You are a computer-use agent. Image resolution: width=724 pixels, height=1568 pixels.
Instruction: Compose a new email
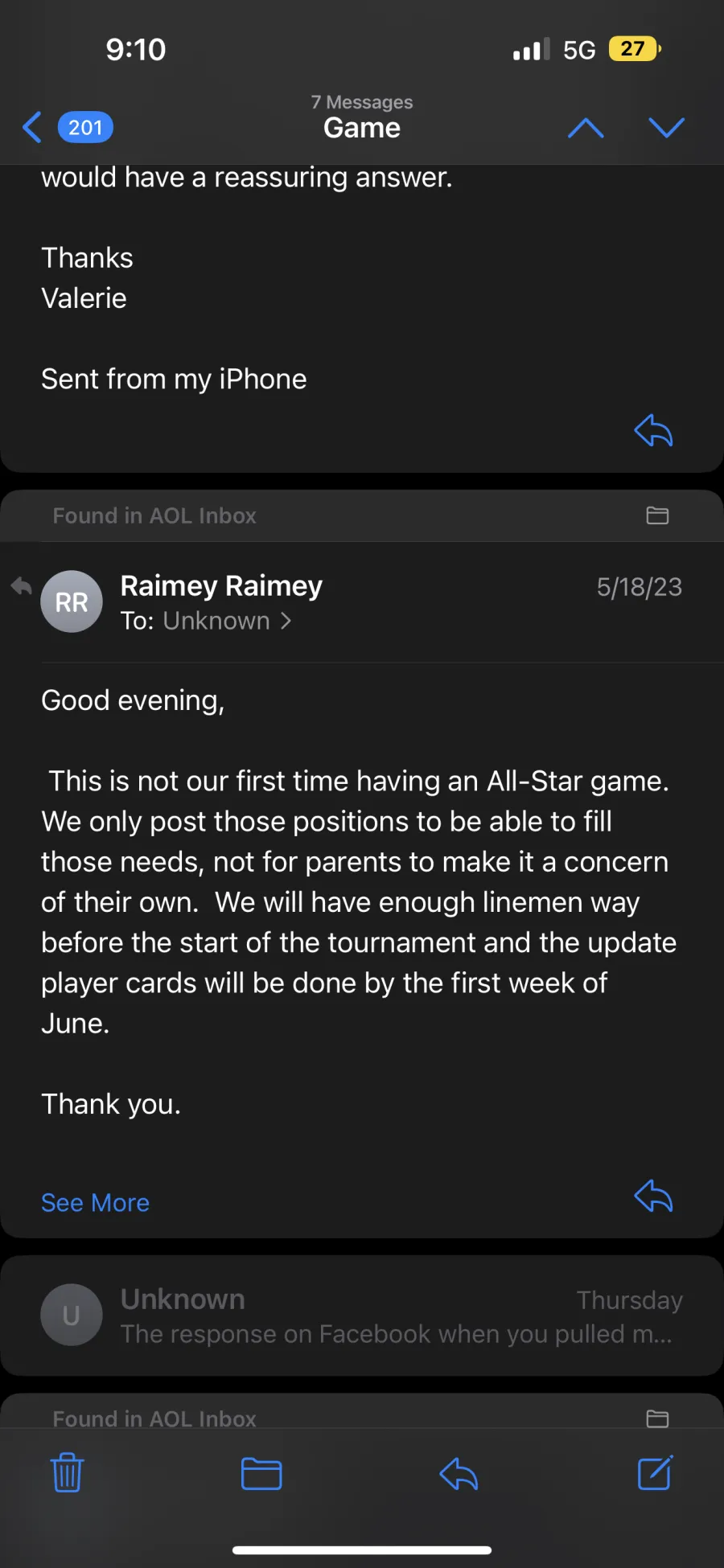click(655, 1473)
